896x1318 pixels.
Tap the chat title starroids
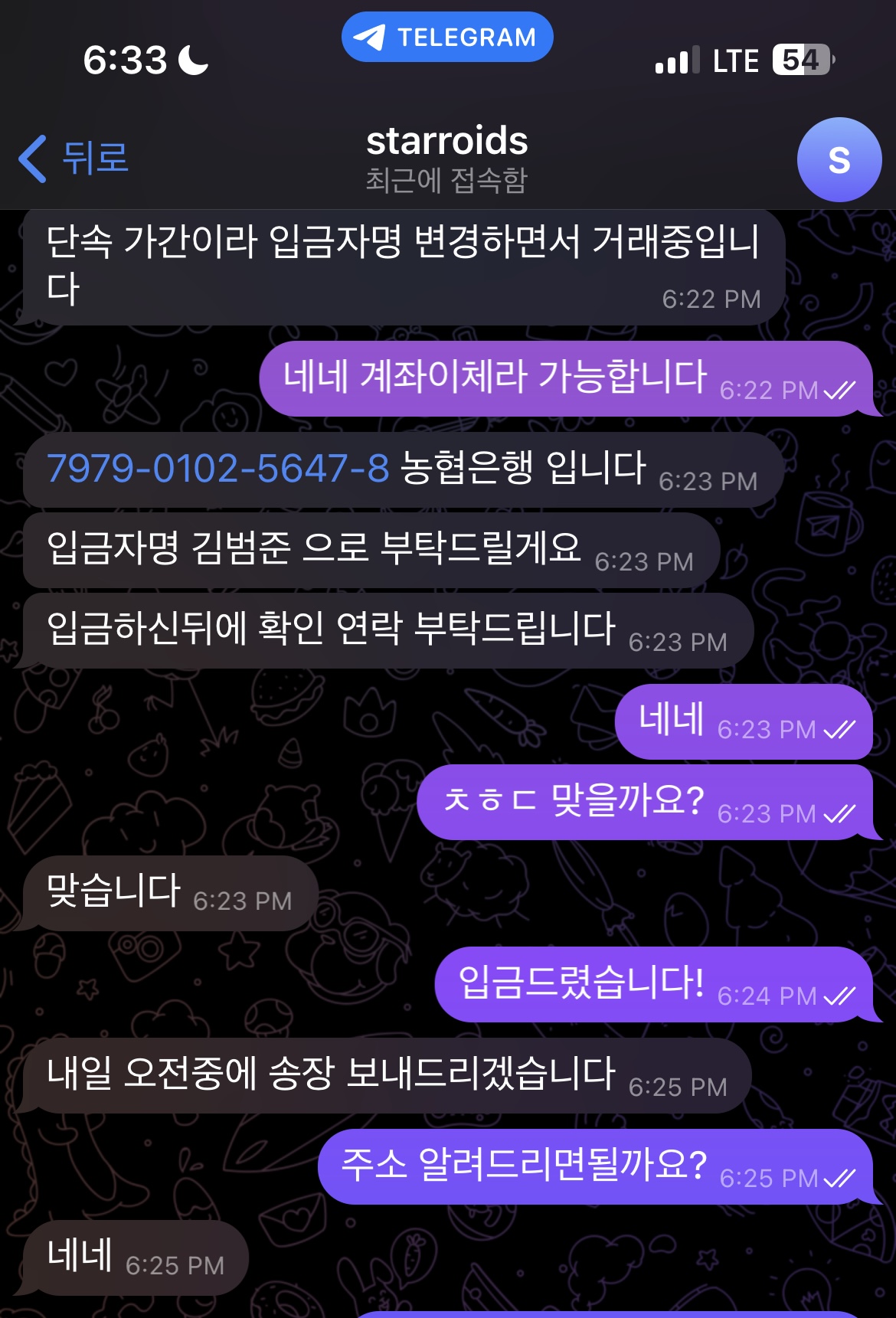(x=447, y=142)
